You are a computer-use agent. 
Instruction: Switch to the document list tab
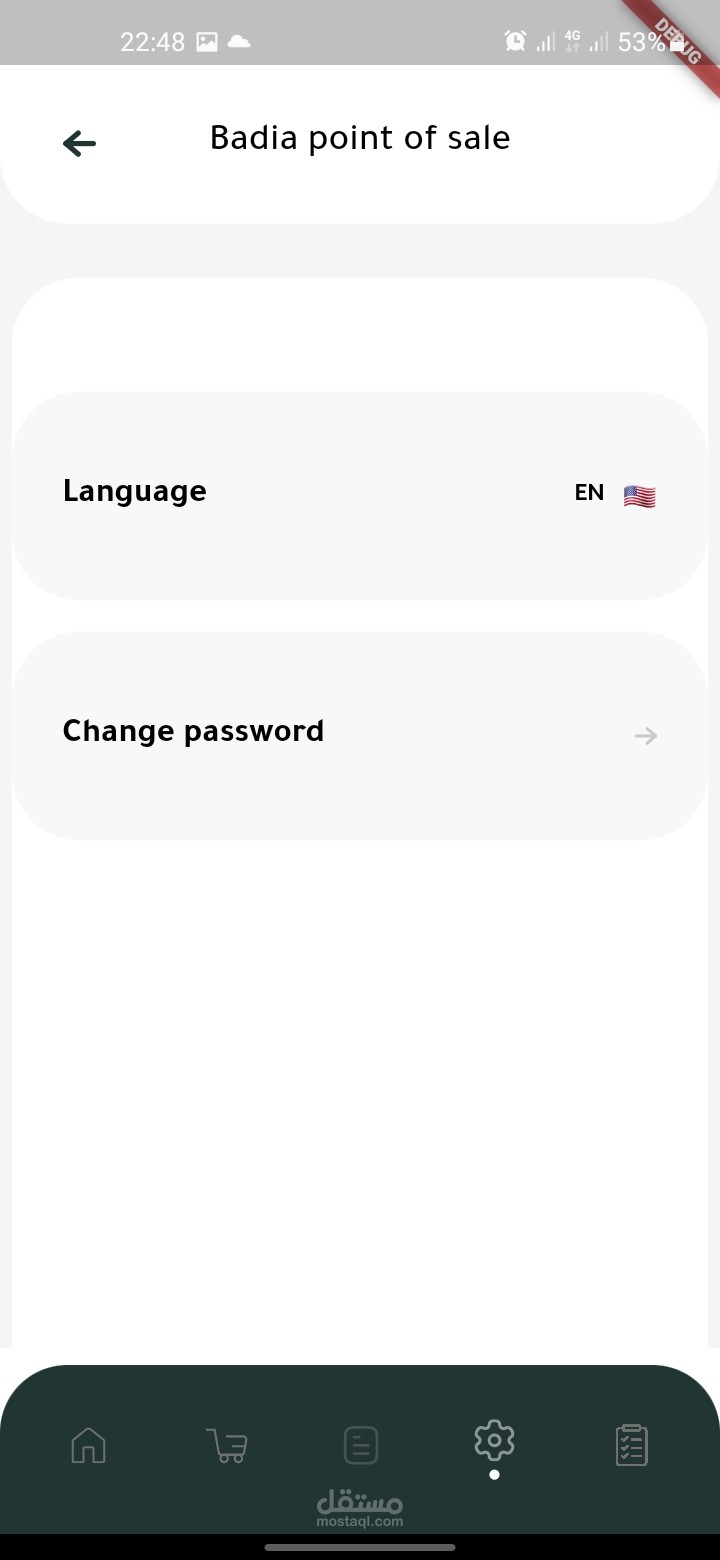point(361,1445)
